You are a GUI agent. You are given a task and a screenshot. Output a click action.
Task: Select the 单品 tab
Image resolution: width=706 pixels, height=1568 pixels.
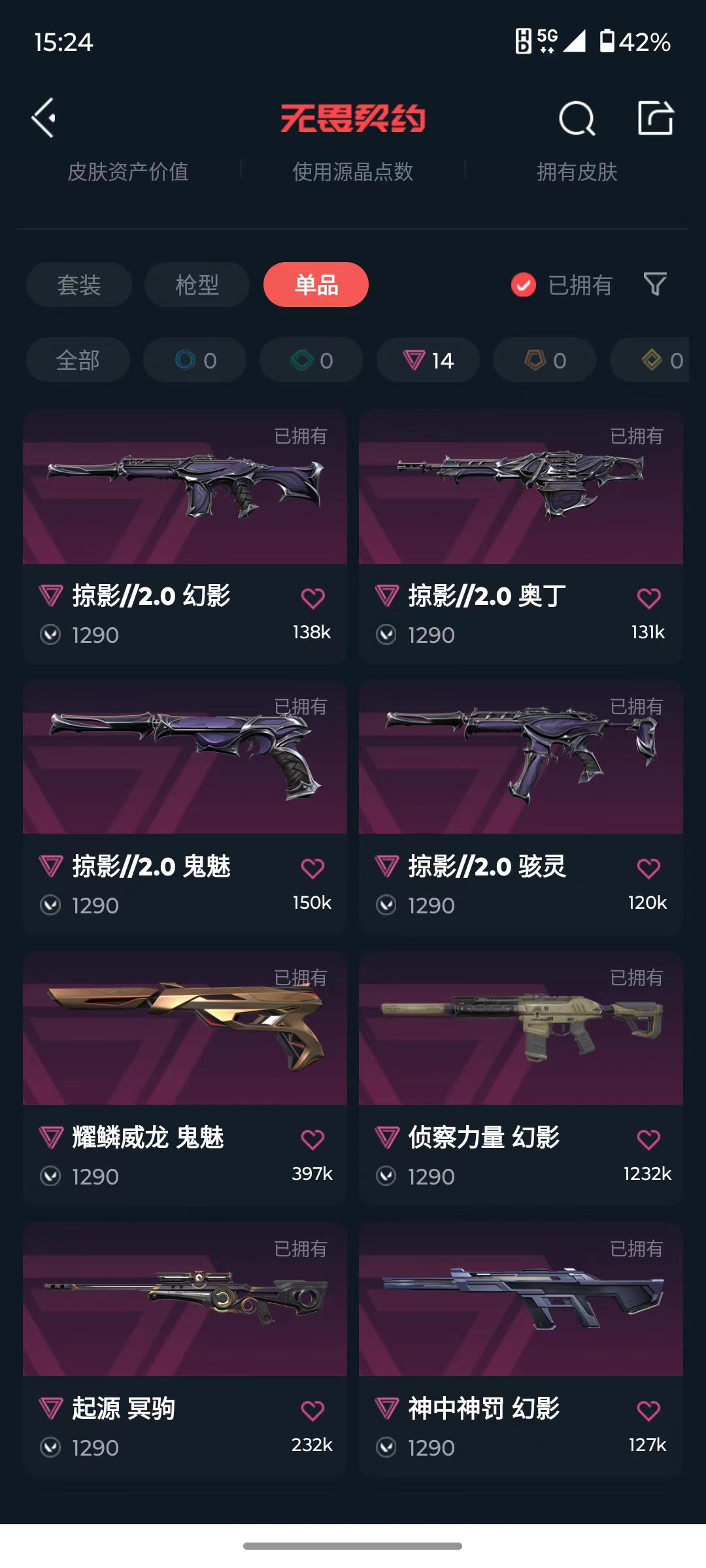point(316,285)
